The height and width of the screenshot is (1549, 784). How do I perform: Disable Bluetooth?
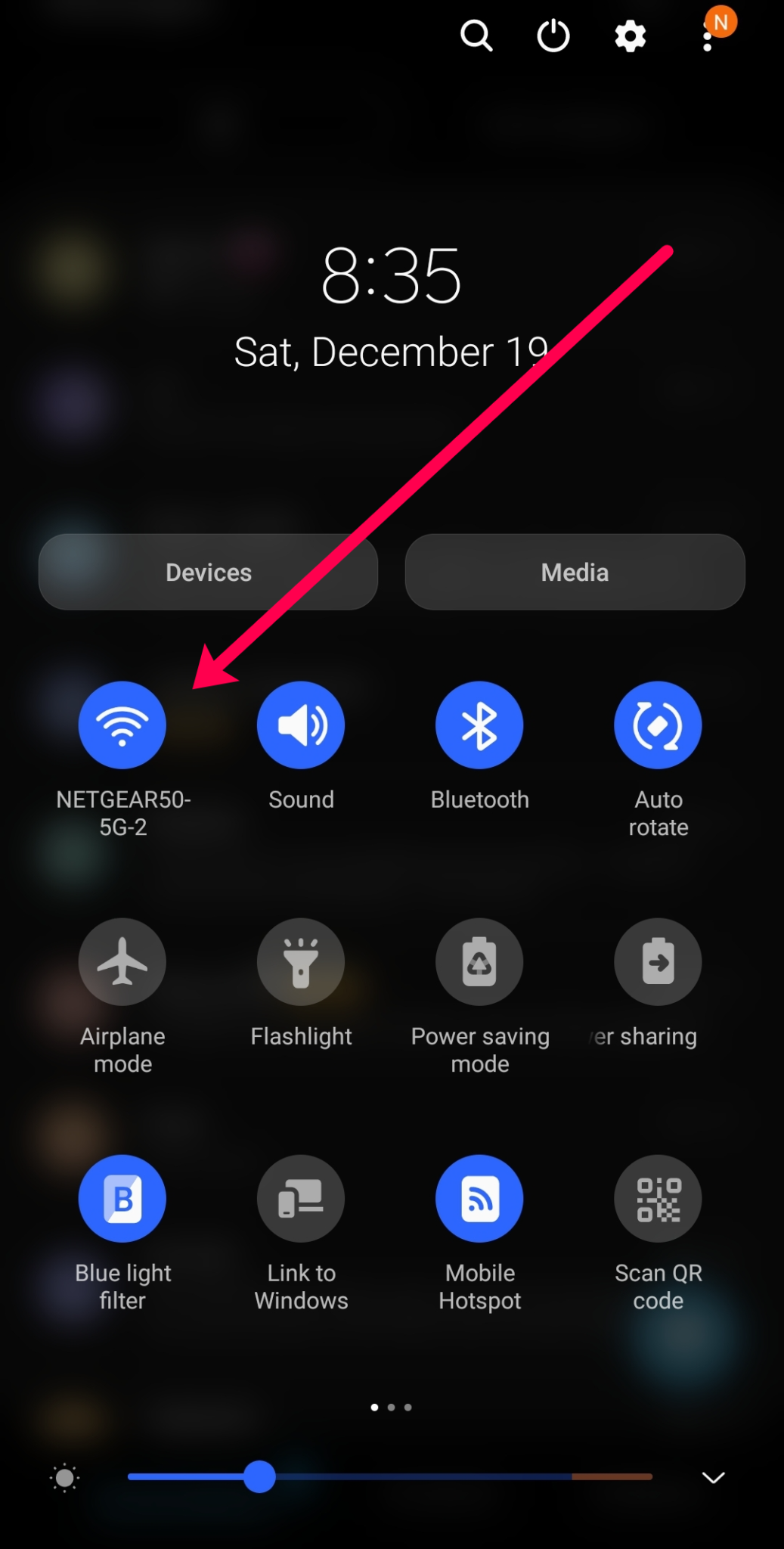point(479,724)
